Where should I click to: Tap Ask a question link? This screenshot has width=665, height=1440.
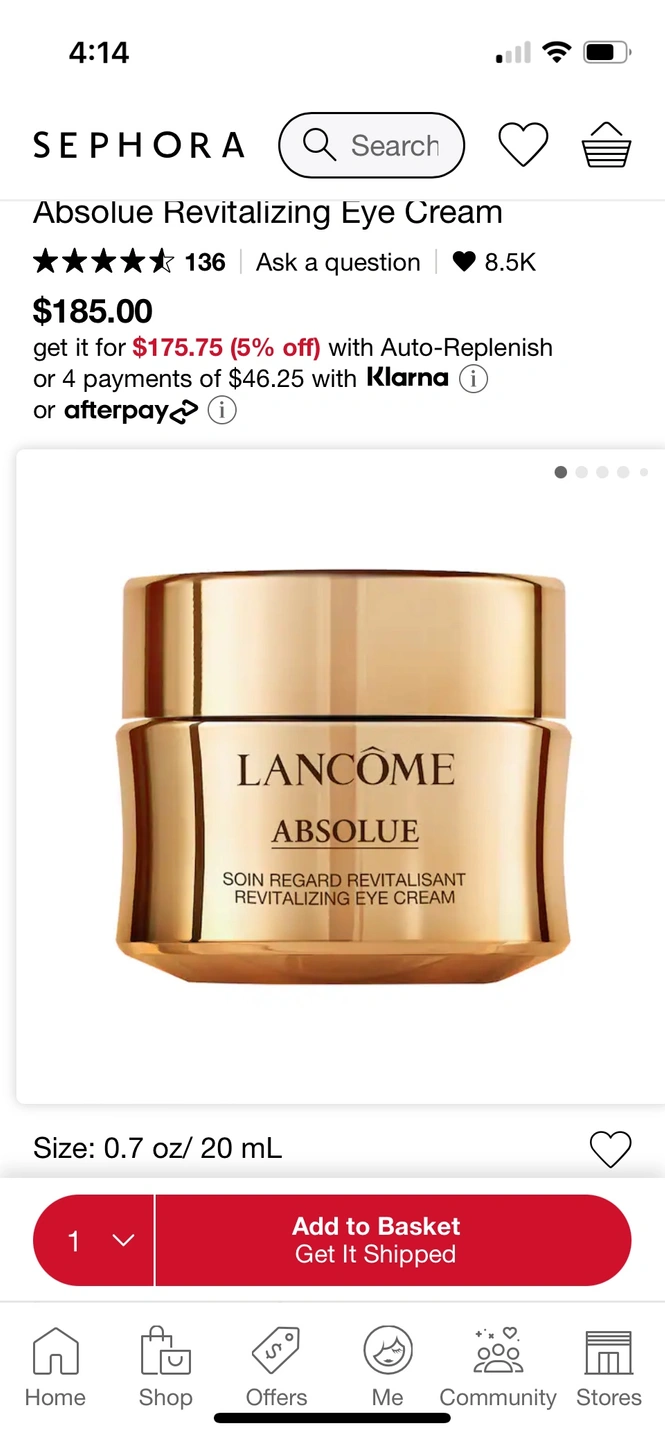click(x=338, y=263)
